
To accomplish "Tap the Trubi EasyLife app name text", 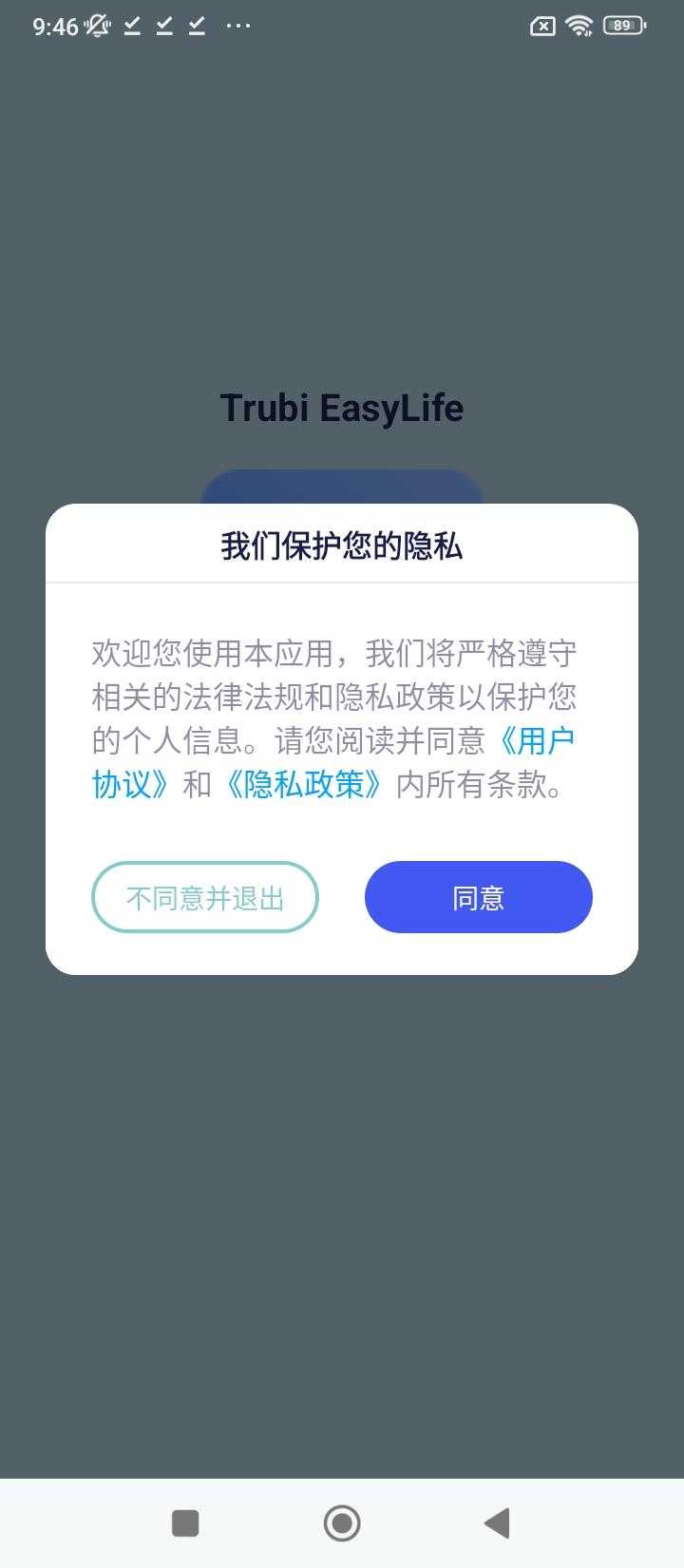I will pos(342,407).
